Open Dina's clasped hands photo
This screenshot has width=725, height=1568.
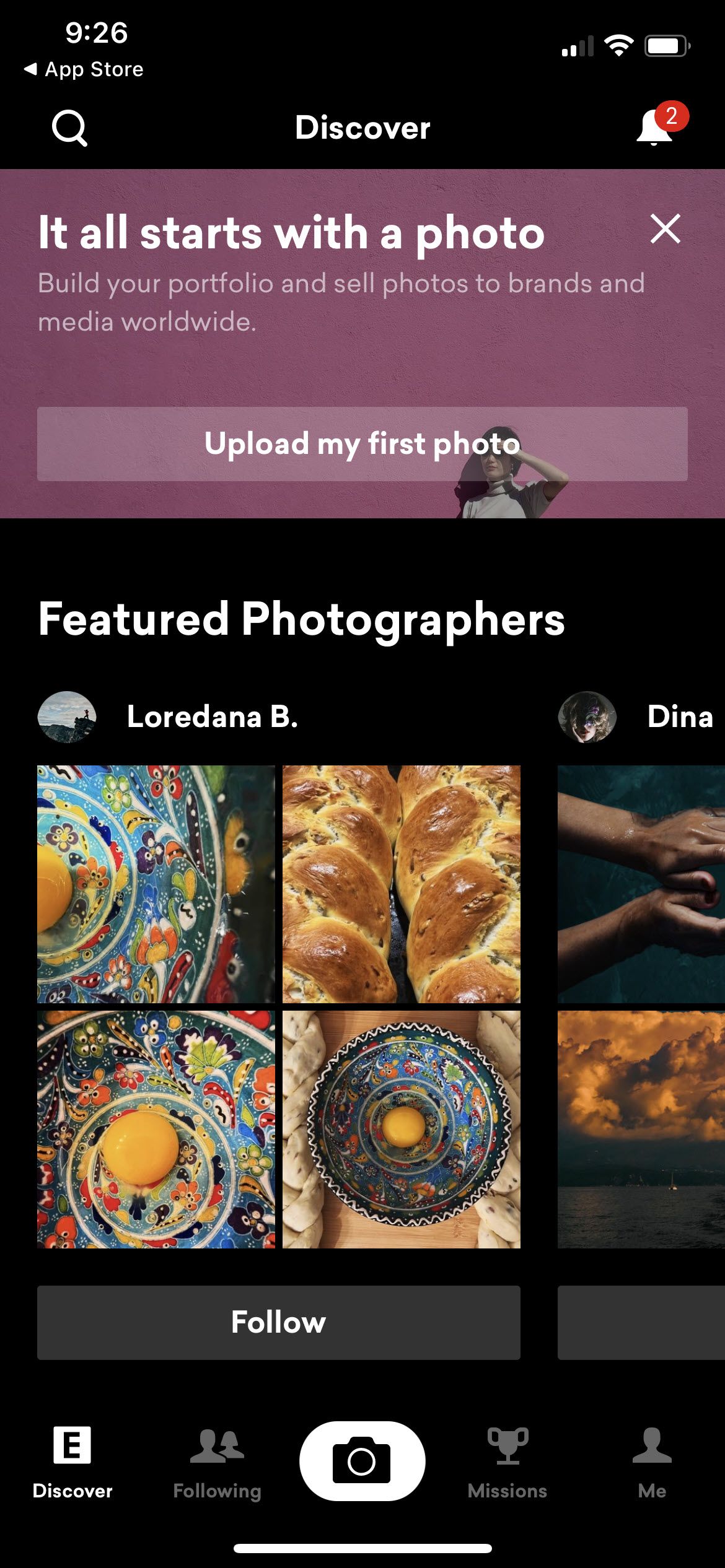point(641,884)
